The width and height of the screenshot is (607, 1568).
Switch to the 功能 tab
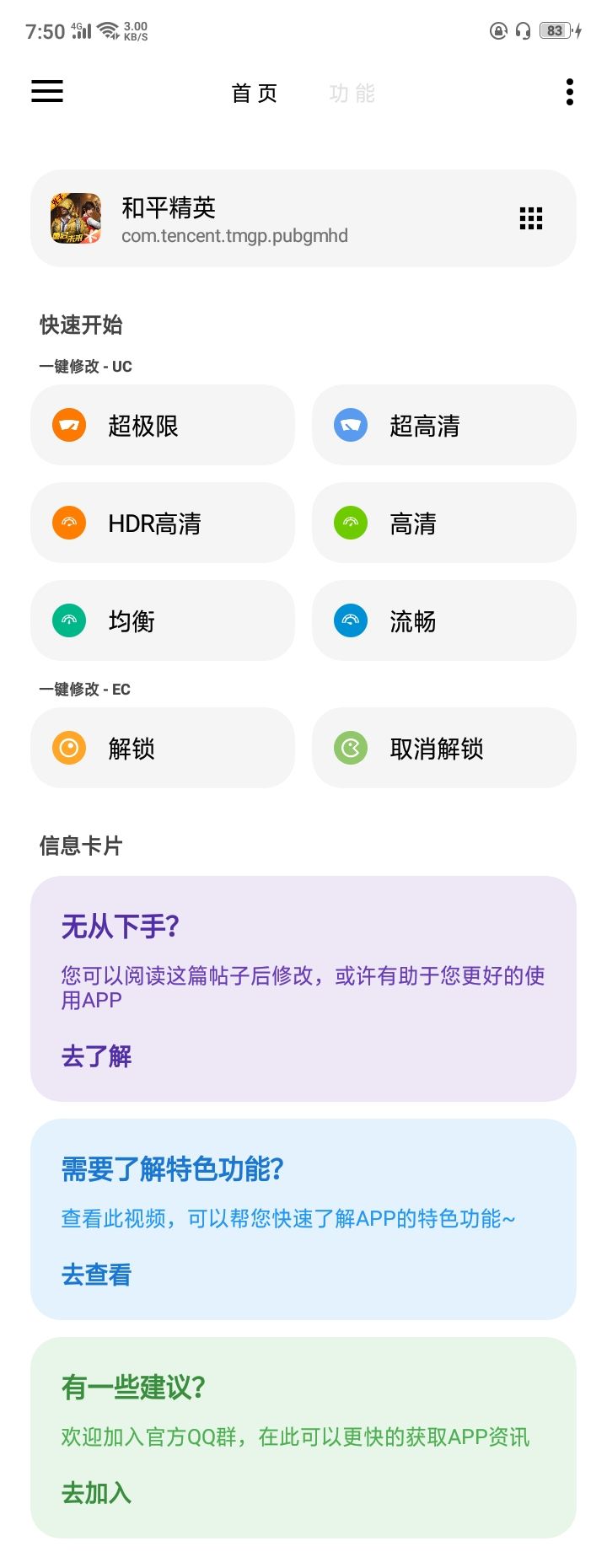point(352,94)
